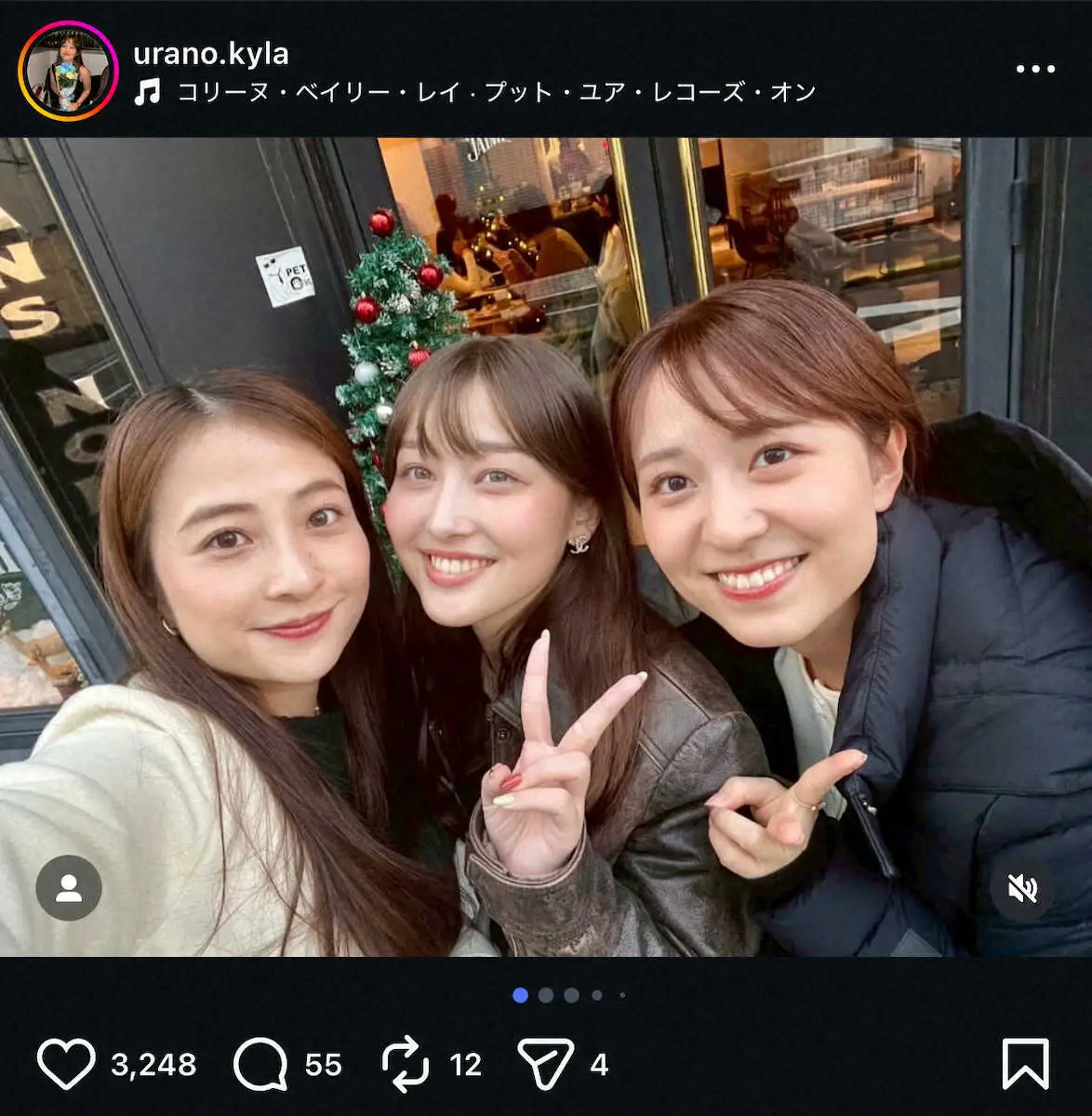The width and height of the screenshot is (1092, 1116).
Task: Unmute the post's audio
Action: [1021, 888]
